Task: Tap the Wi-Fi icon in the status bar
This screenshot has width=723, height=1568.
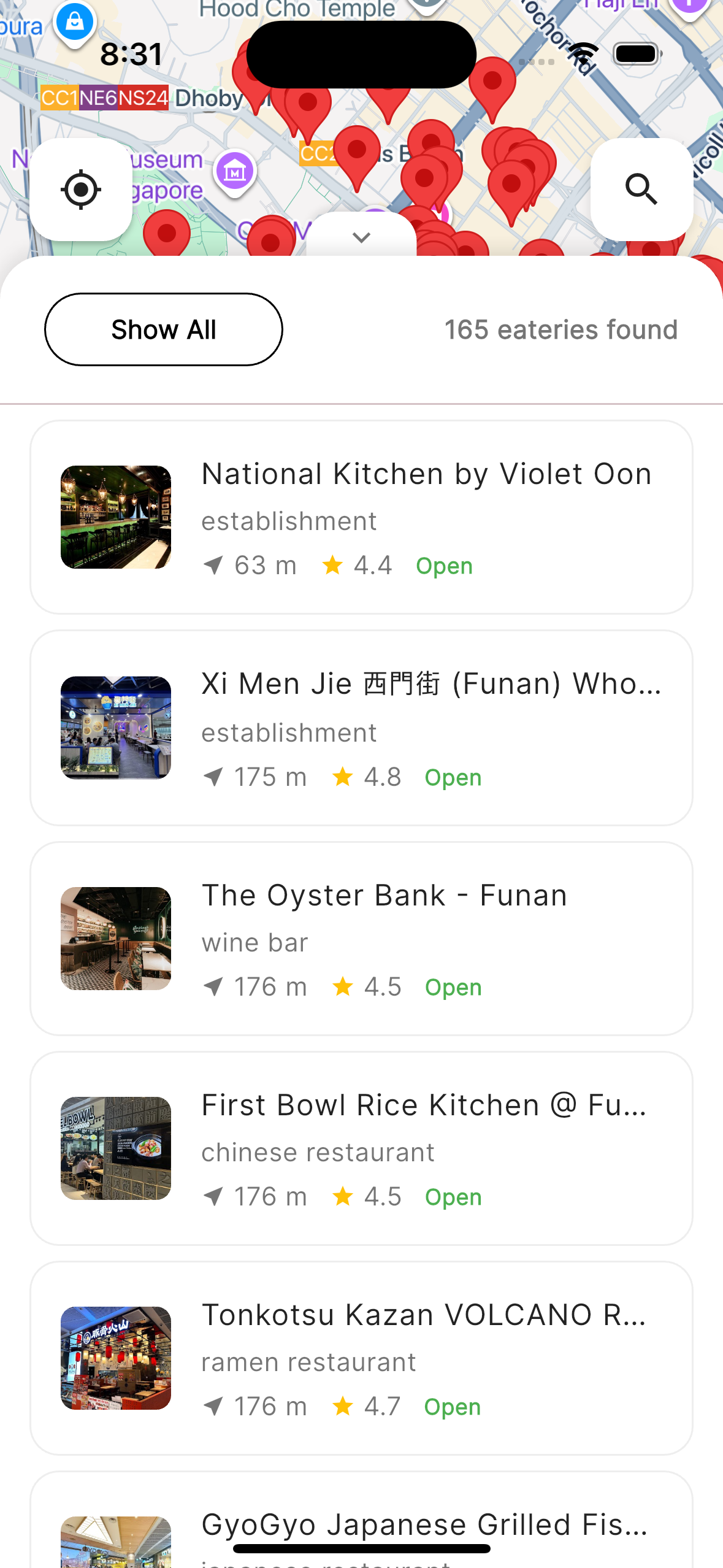Action: [x=583, y=53]
